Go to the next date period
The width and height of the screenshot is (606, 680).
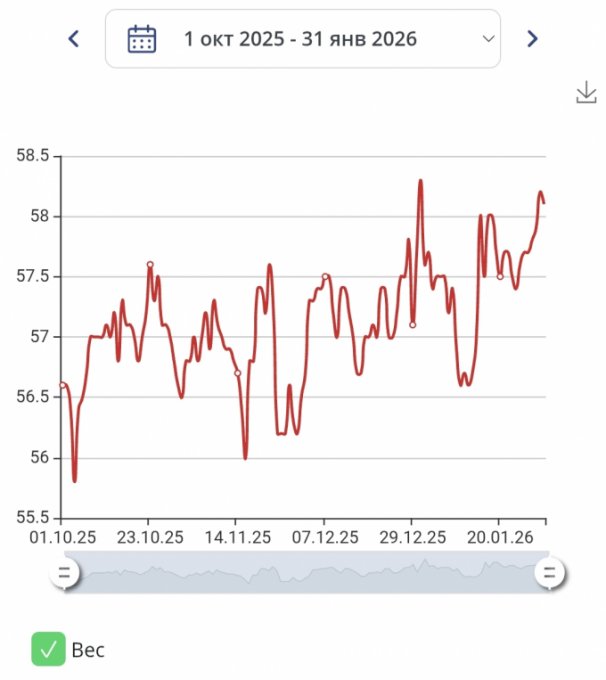(x=532, y=39)
